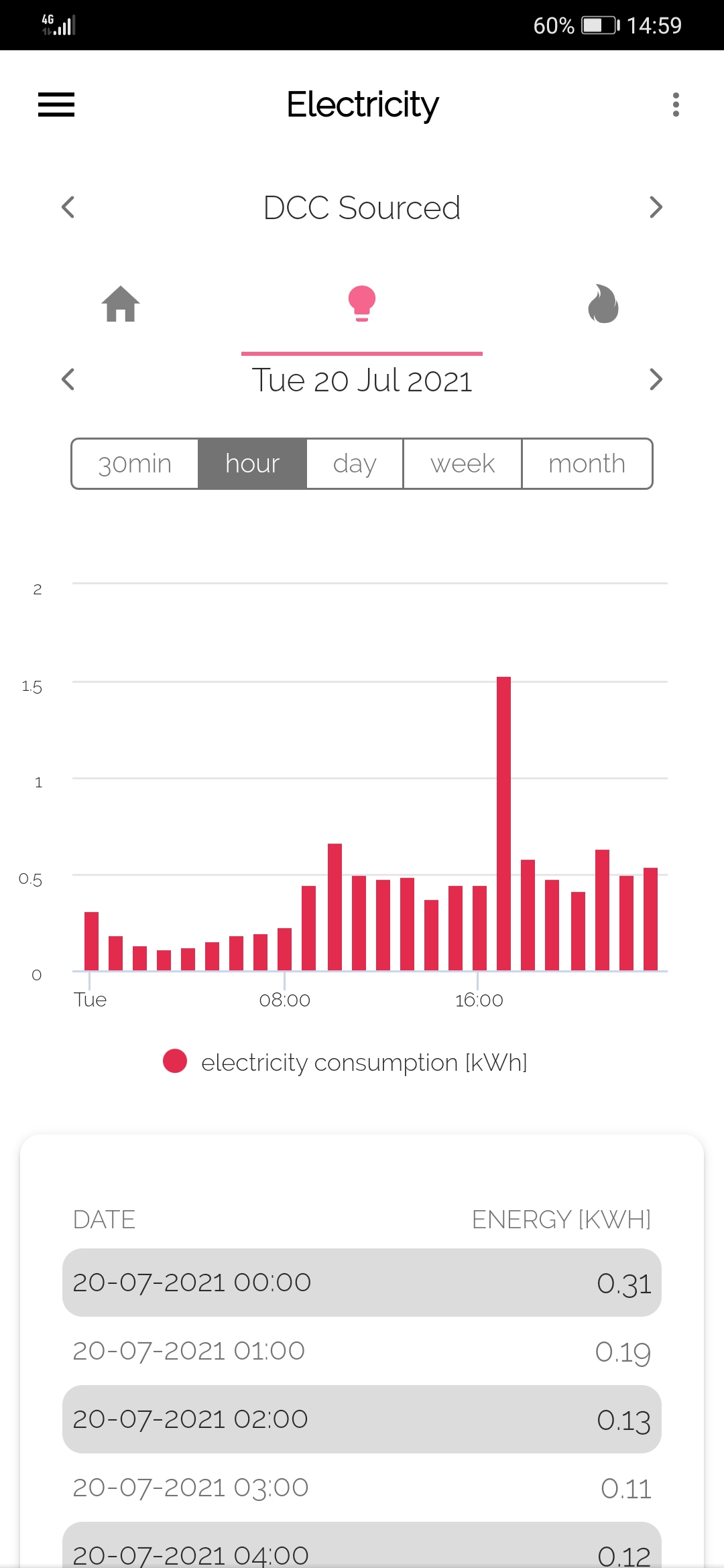
Task: Go to the day before Tue 20 Jul
Action: point(68,379)
